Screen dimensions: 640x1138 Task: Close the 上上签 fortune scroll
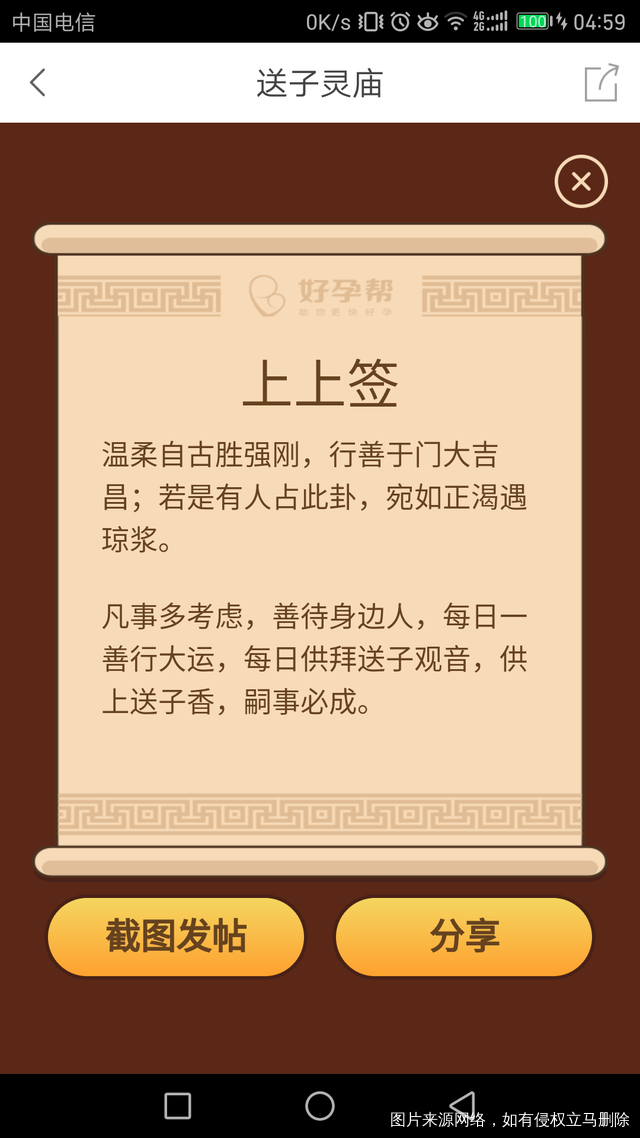(x=581, y=182)
